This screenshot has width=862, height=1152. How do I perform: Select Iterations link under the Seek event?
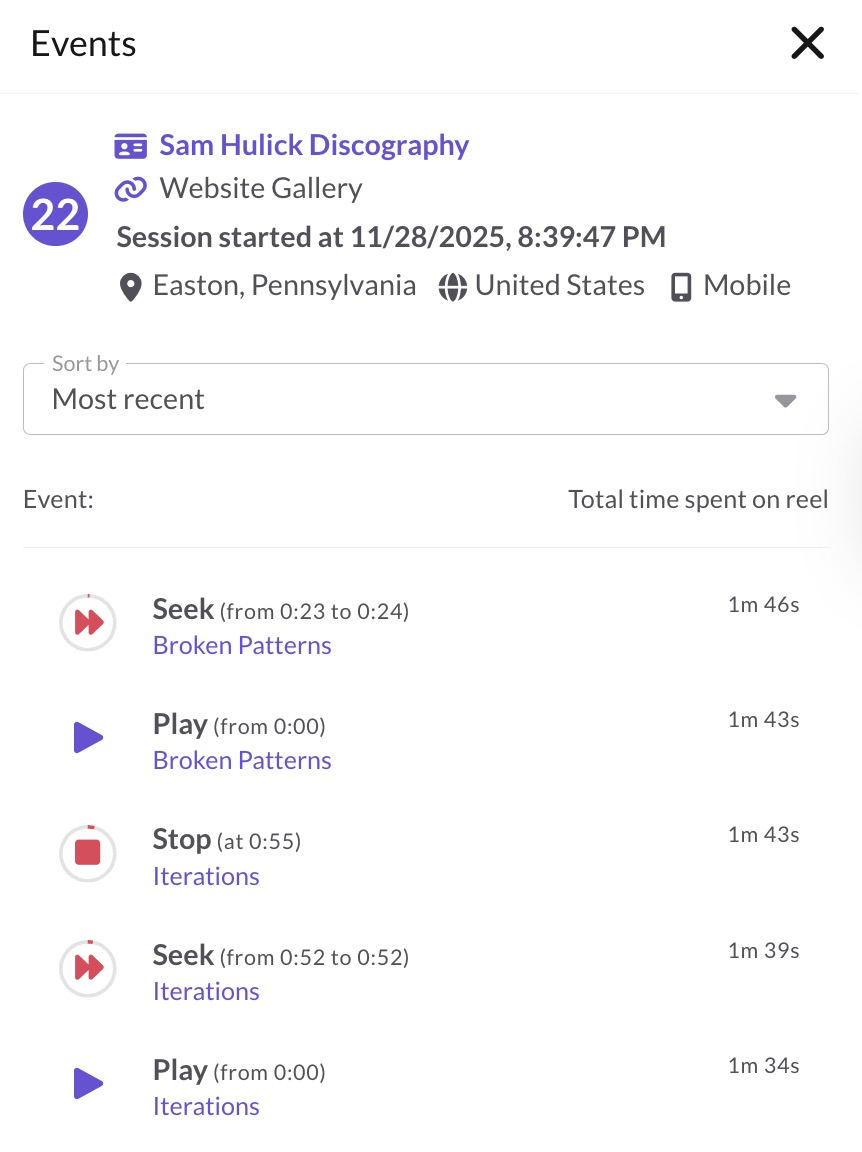pos(206,992)
